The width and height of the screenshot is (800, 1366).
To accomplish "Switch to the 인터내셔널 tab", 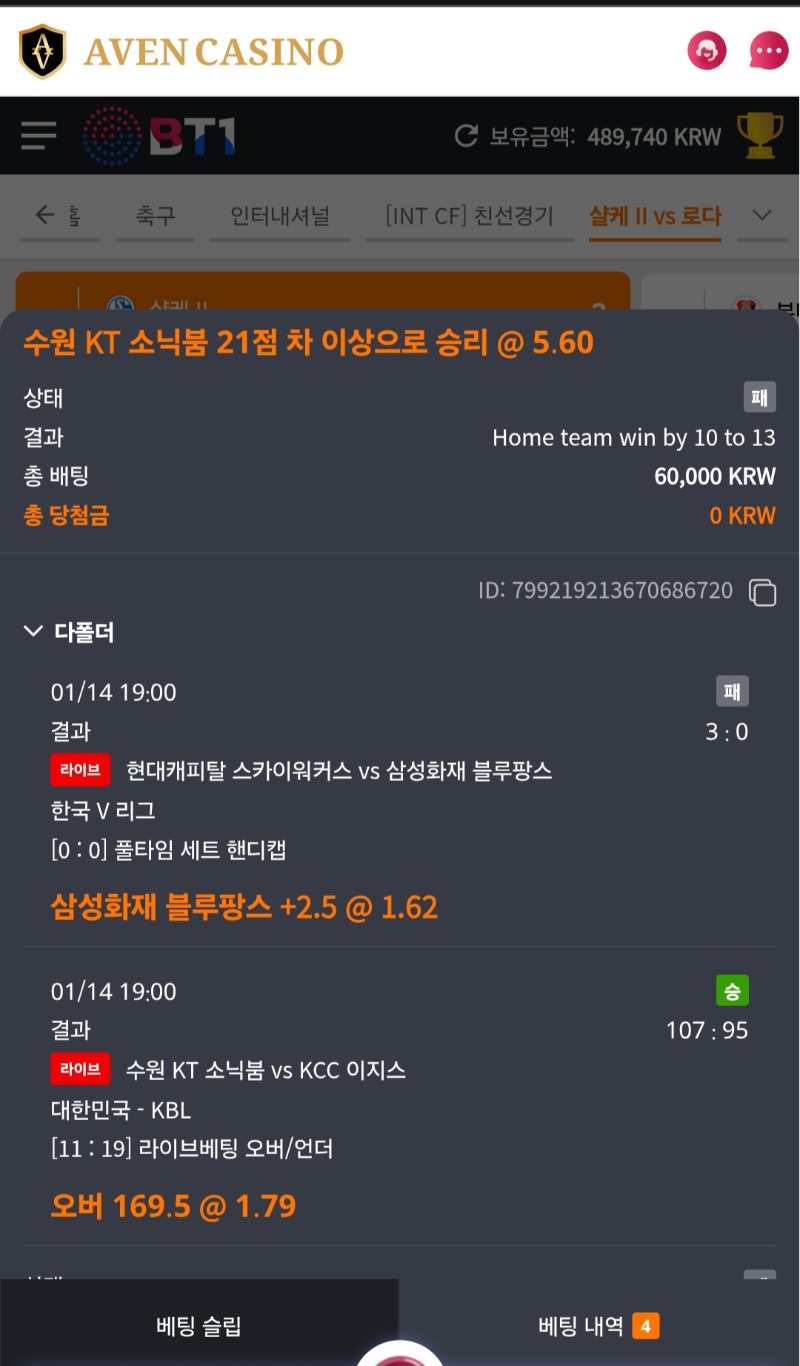I will pyautogui.click(x=280, y=215).
